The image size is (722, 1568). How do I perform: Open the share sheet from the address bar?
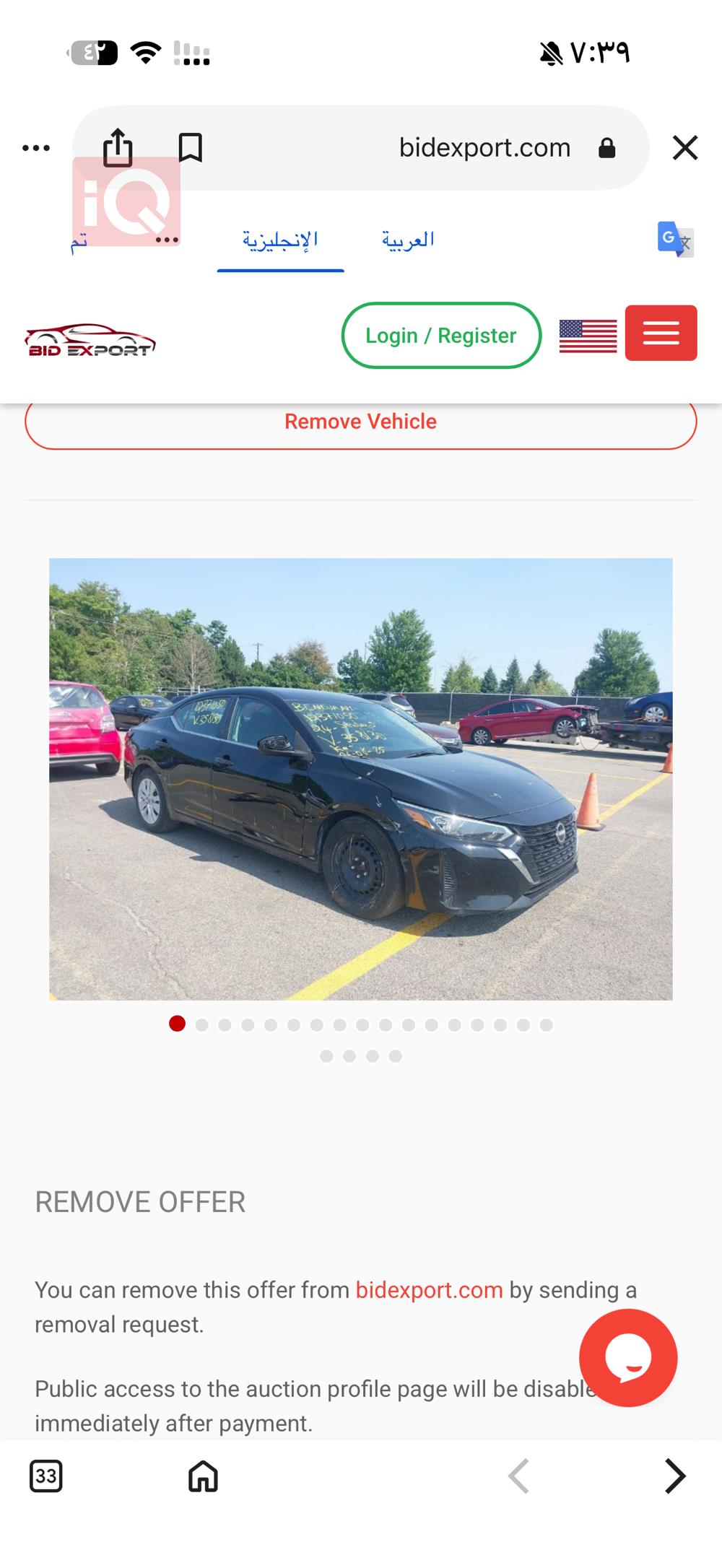point(118,147)
